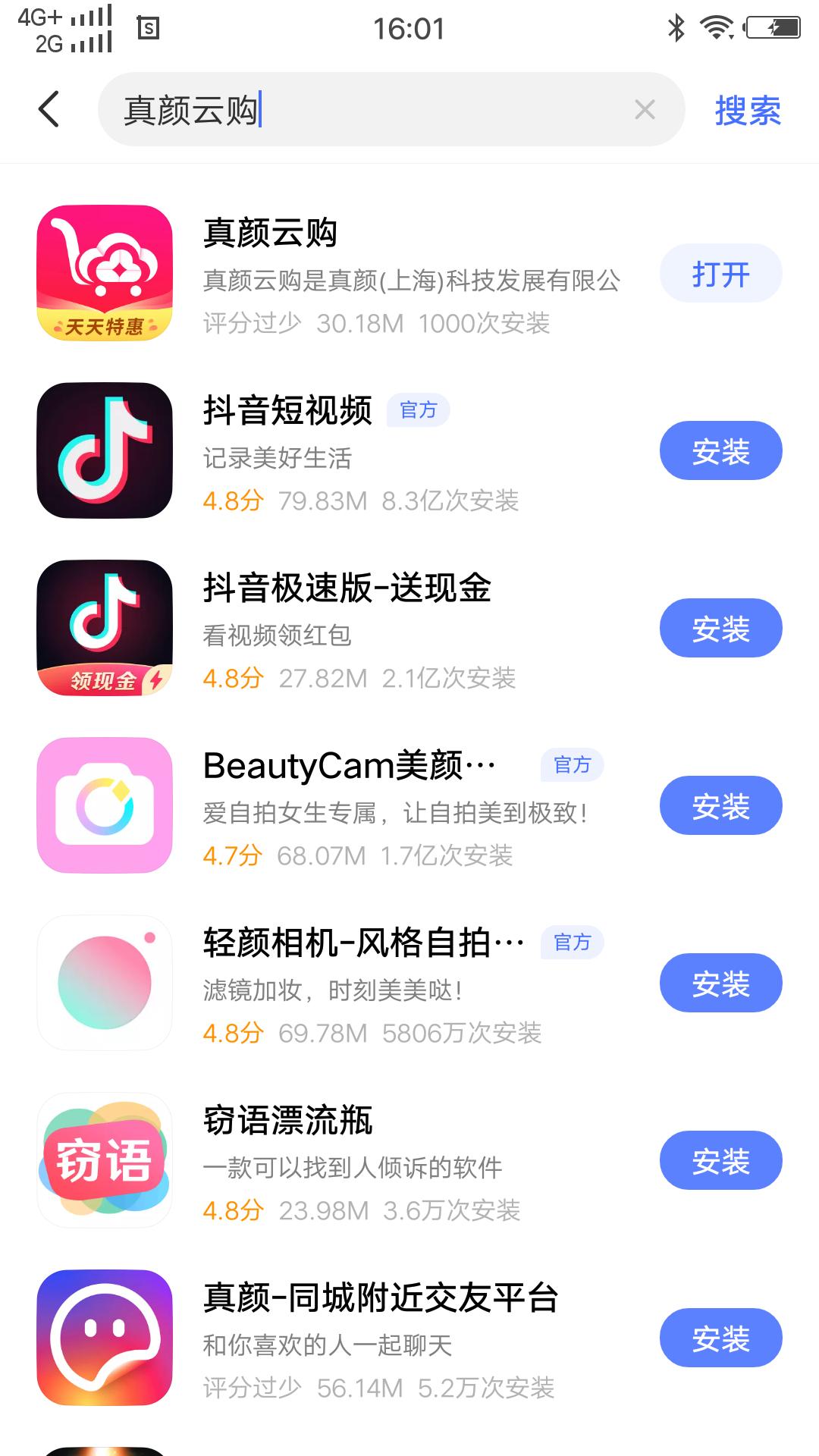This screenshot has height=1456, width=819.
Task: Tap the 官方 badge beside 轻颜相机
Action: coord(574,943)
